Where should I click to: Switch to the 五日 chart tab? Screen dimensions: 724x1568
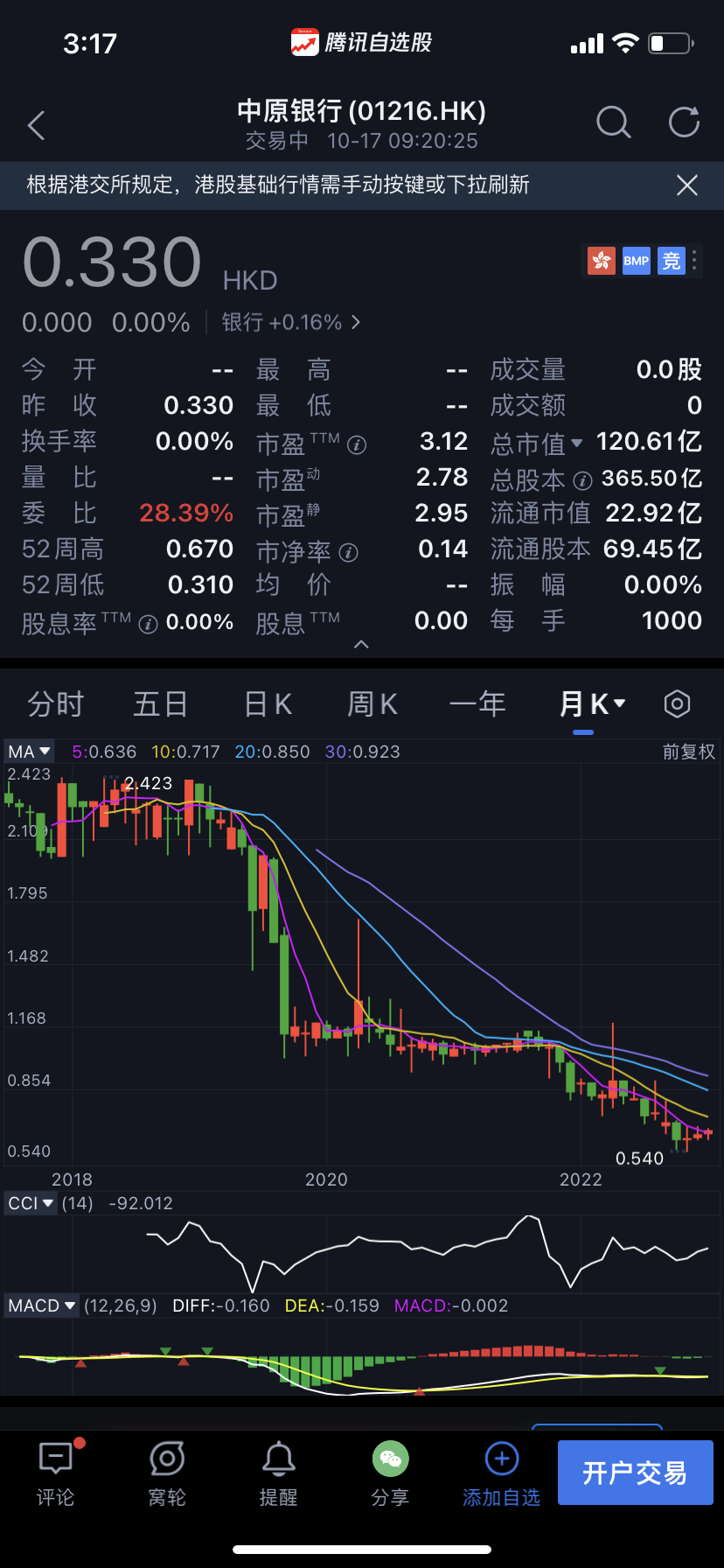tap(161, 703)
